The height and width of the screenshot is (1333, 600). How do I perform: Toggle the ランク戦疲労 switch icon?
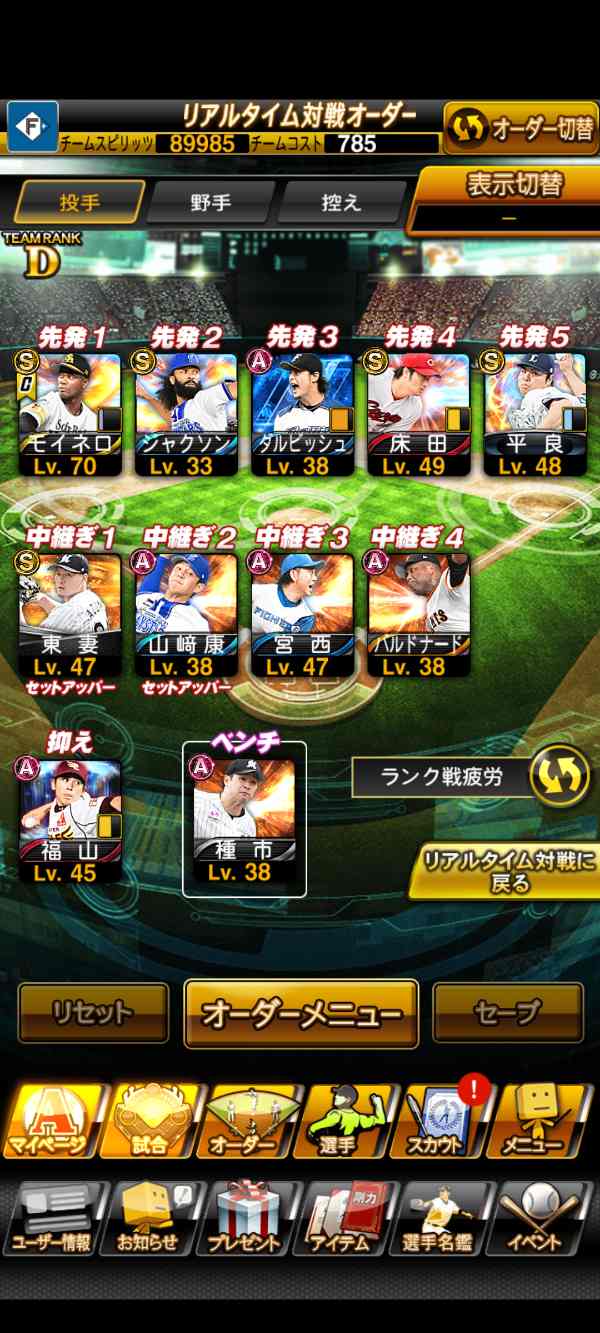pyautogui.click(x=559, y=777)
